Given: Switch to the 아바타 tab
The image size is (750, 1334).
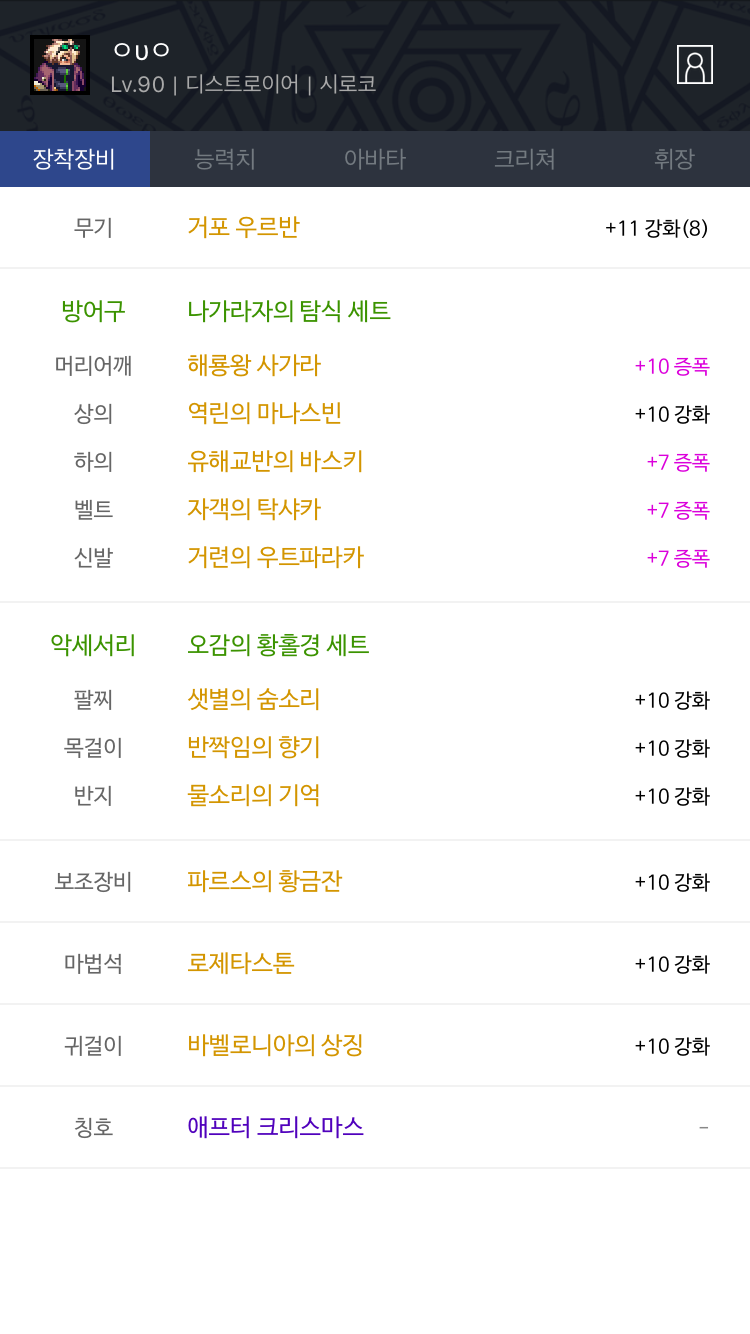Looking at the screenshot, I should [x=375, y=159].
